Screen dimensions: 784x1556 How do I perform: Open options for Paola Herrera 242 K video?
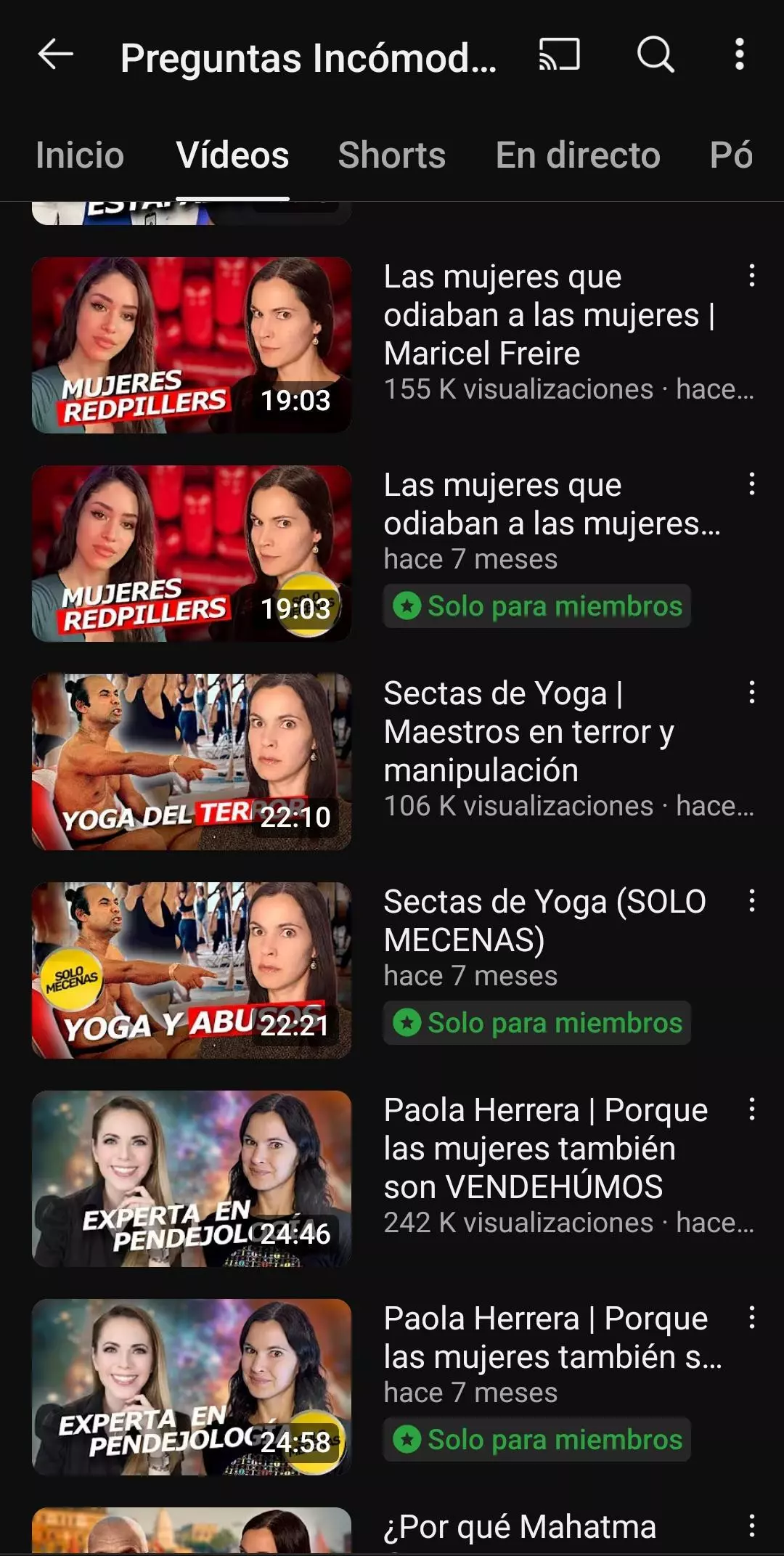pos(752,1109)
